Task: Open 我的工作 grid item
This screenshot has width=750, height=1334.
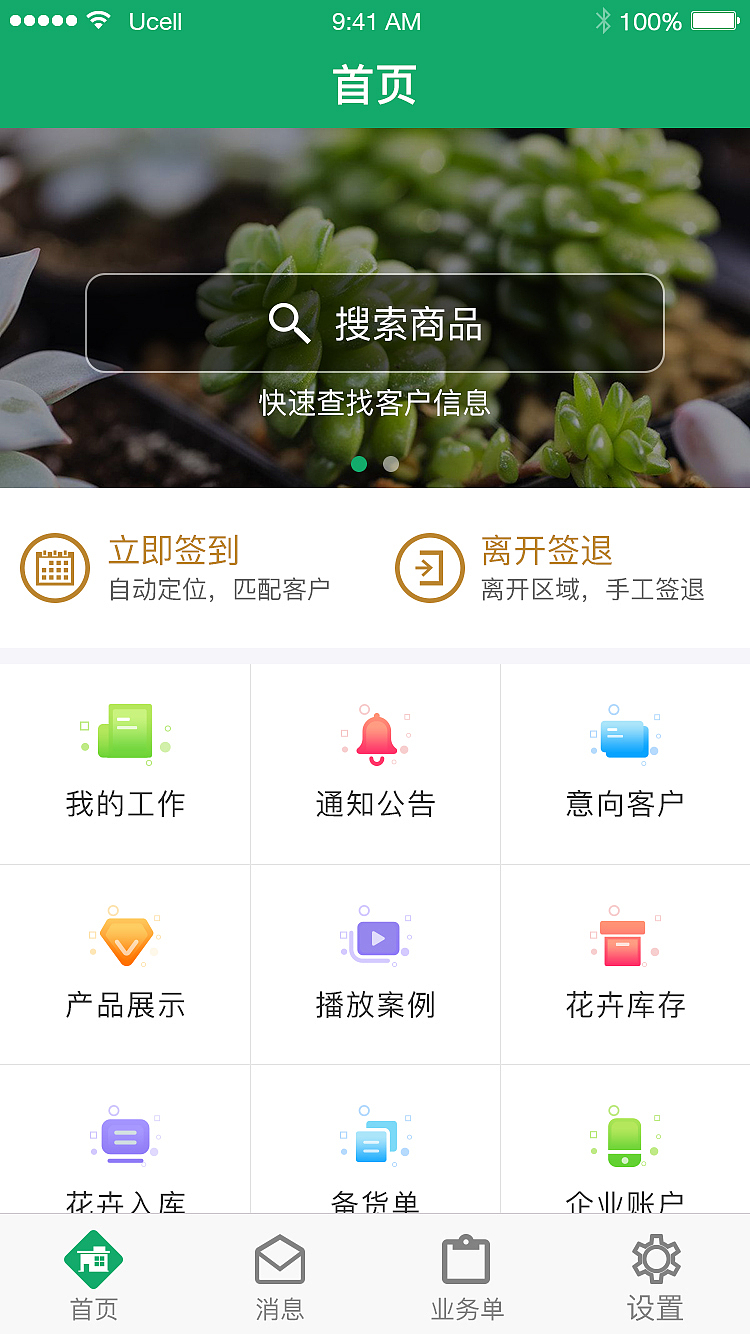Action: [125, 764]
